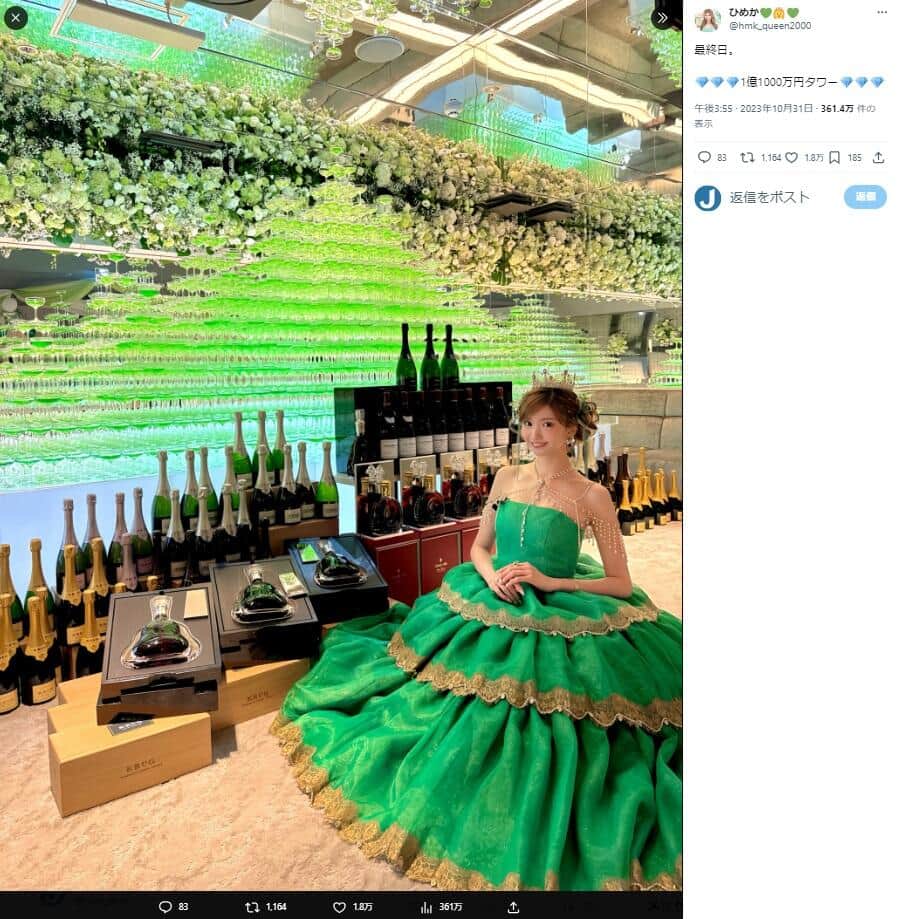The image size is (898, 919).
Task: Open ひめか's profile avatar
Action: pos(707,19)
